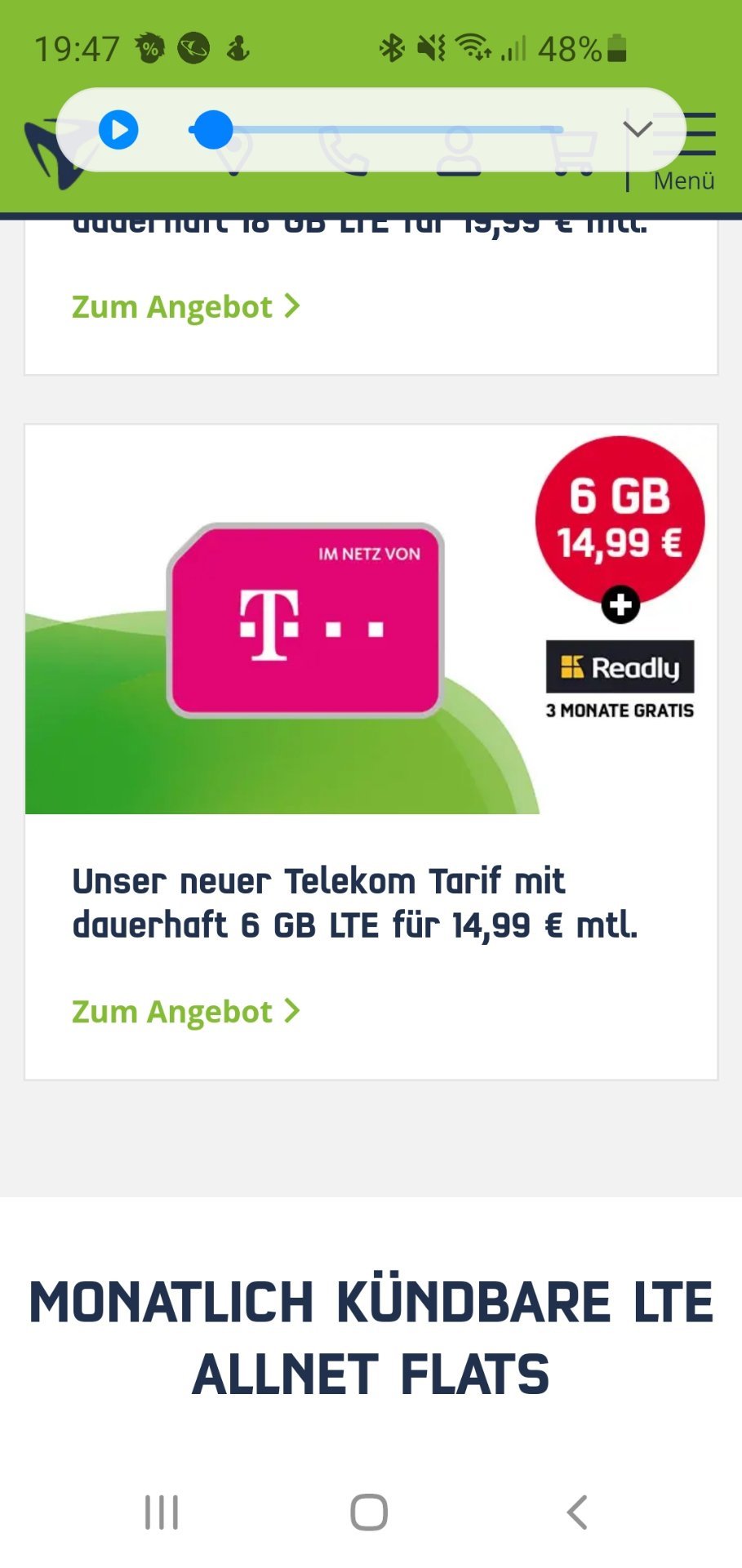Open Zum Angebot for the Telekom 6 GB tariff
742x1568 pixels.
(x=186, y=1012)
